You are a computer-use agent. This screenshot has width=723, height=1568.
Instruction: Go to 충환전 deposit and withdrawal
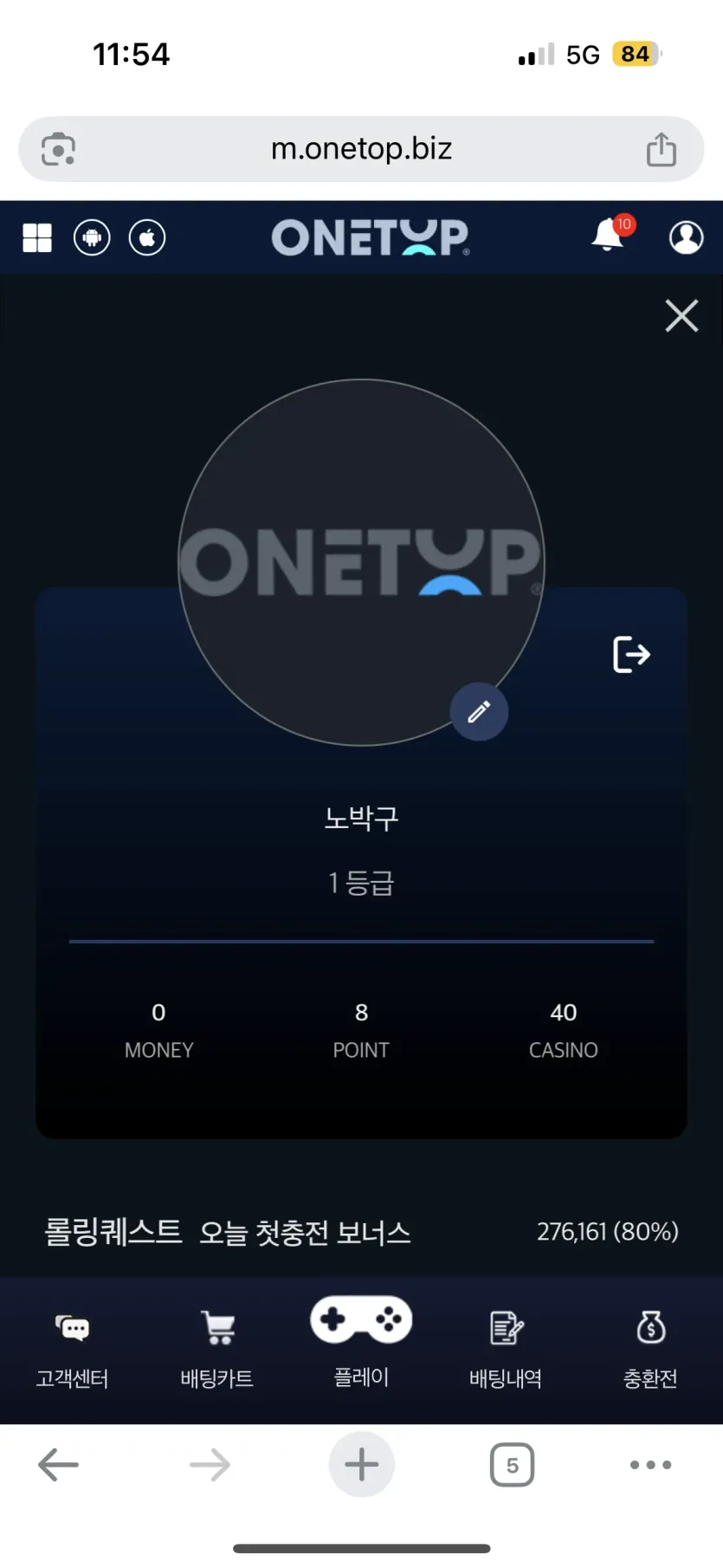tap(650, 1350)
